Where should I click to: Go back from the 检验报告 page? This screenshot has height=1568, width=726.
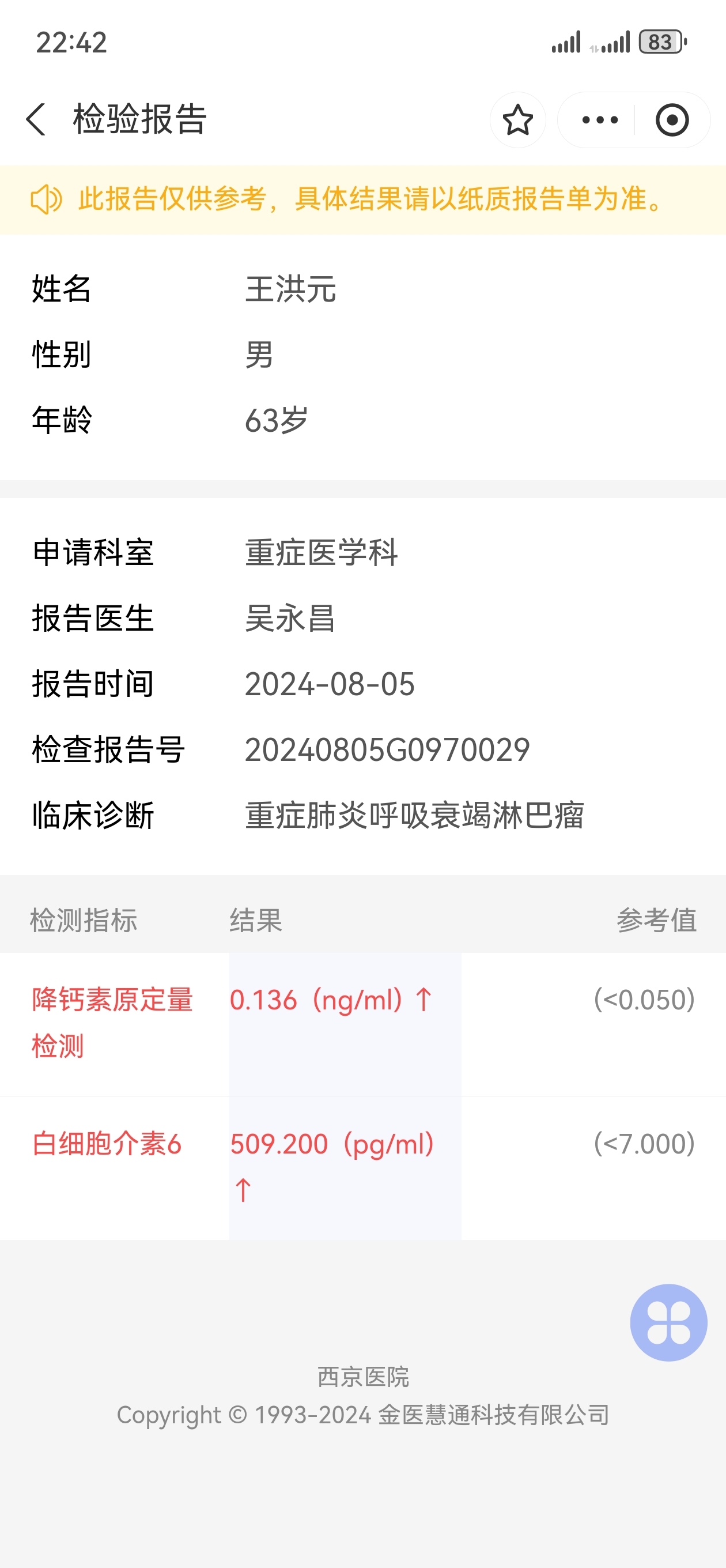36,119
